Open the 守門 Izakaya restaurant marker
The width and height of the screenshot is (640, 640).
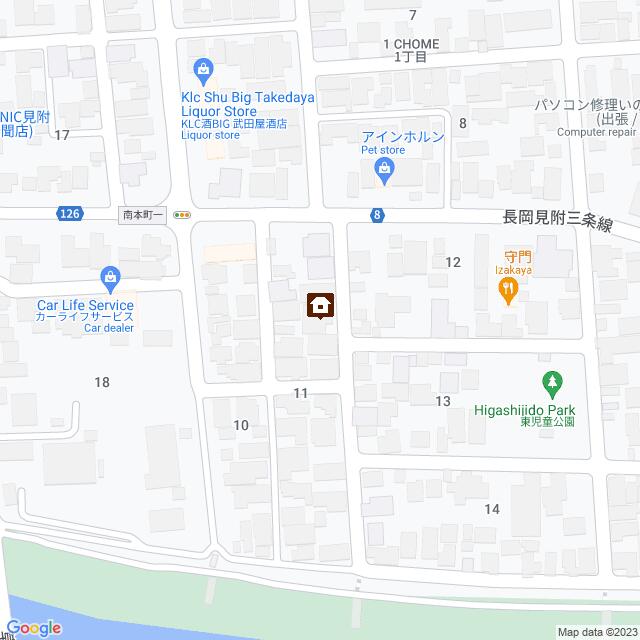coord(509,290)
